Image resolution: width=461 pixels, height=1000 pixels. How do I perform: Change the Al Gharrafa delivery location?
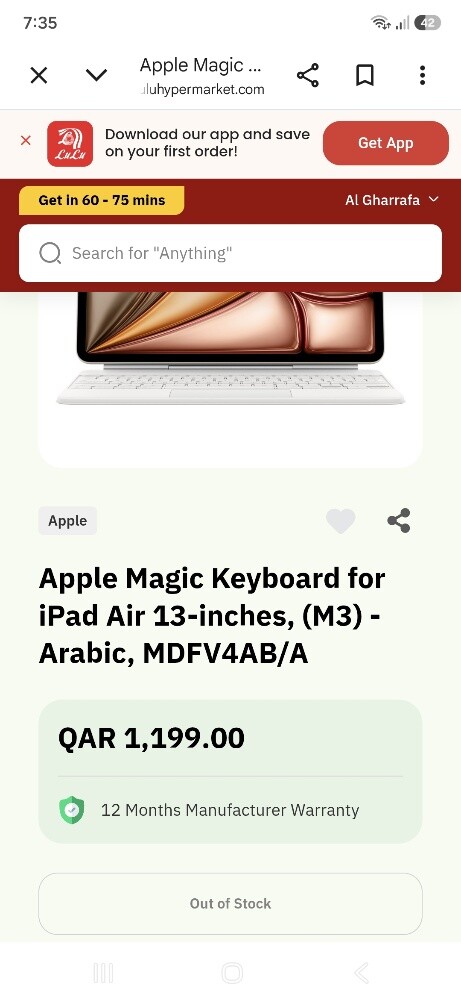coord(392,200)
